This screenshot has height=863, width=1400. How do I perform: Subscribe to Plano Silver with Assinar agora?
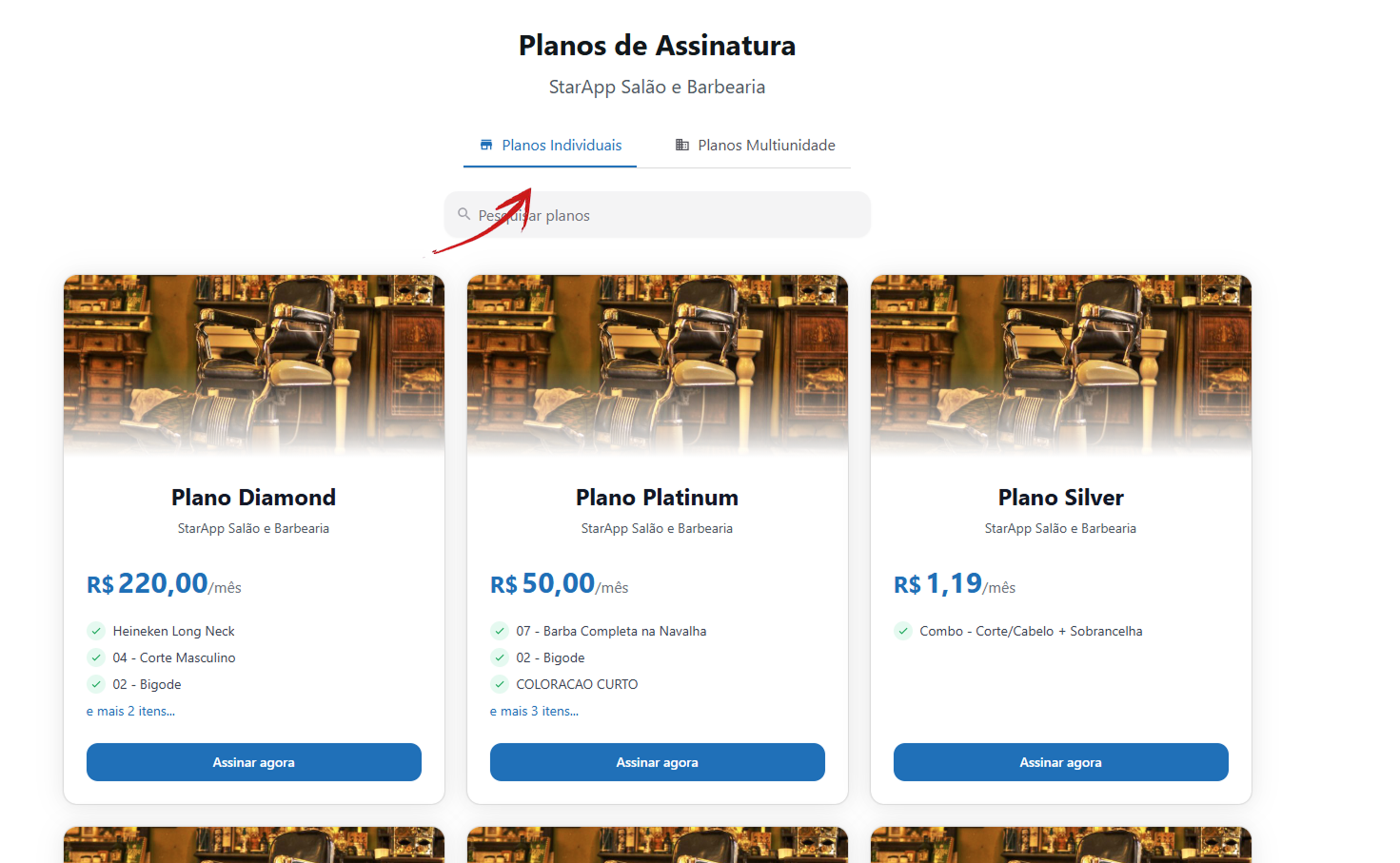coord(1060,762)
